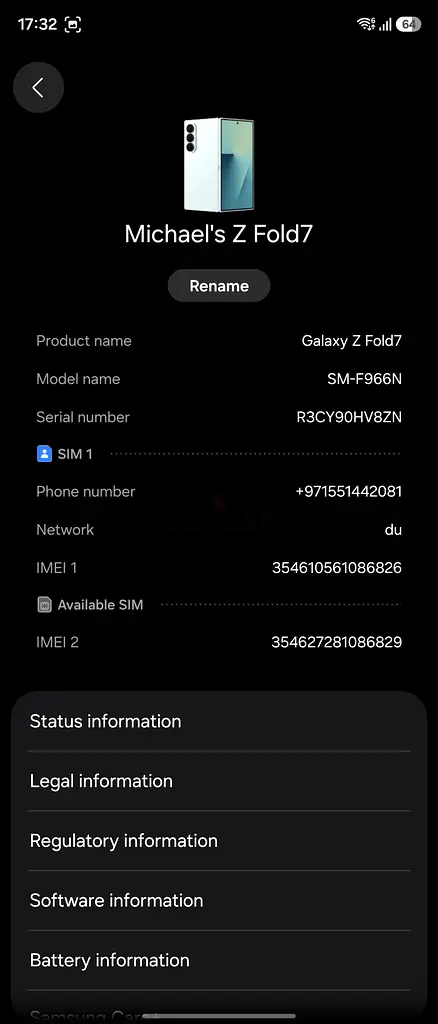438x1024 pixels.
Task: Open Software information
Action: click(x=219, y=901)
